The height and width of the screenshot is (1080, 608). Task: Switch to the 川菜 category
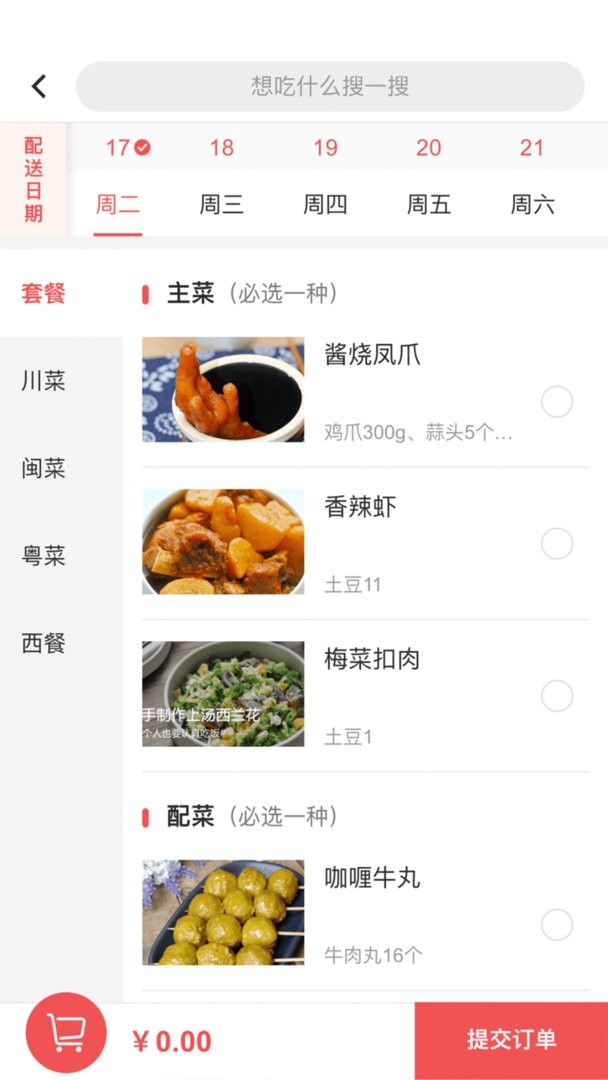click(44, 381)
